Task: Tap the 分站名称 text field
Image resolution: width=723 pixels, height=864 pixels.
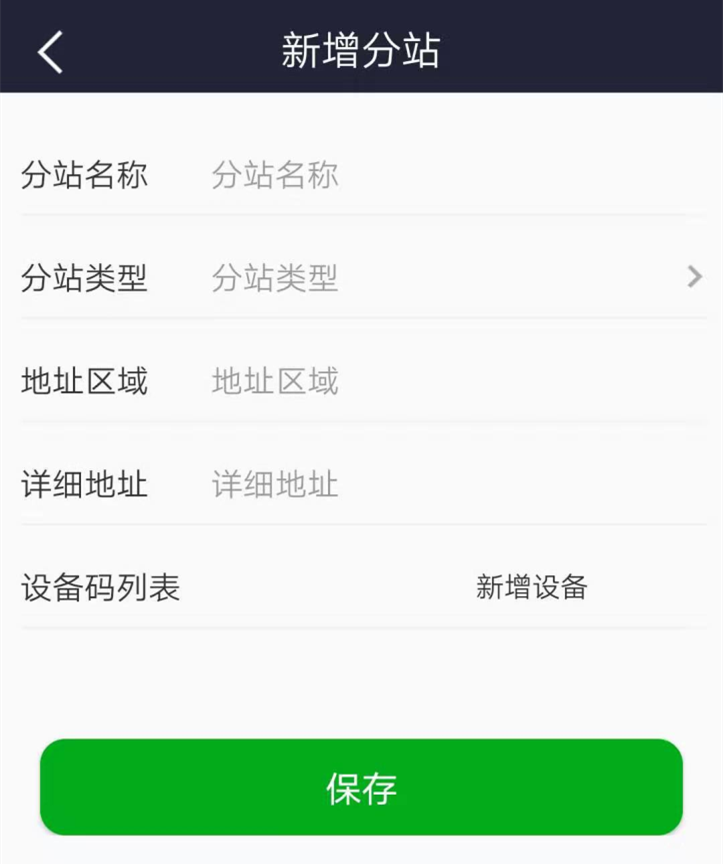Action: tap(440, 176)
